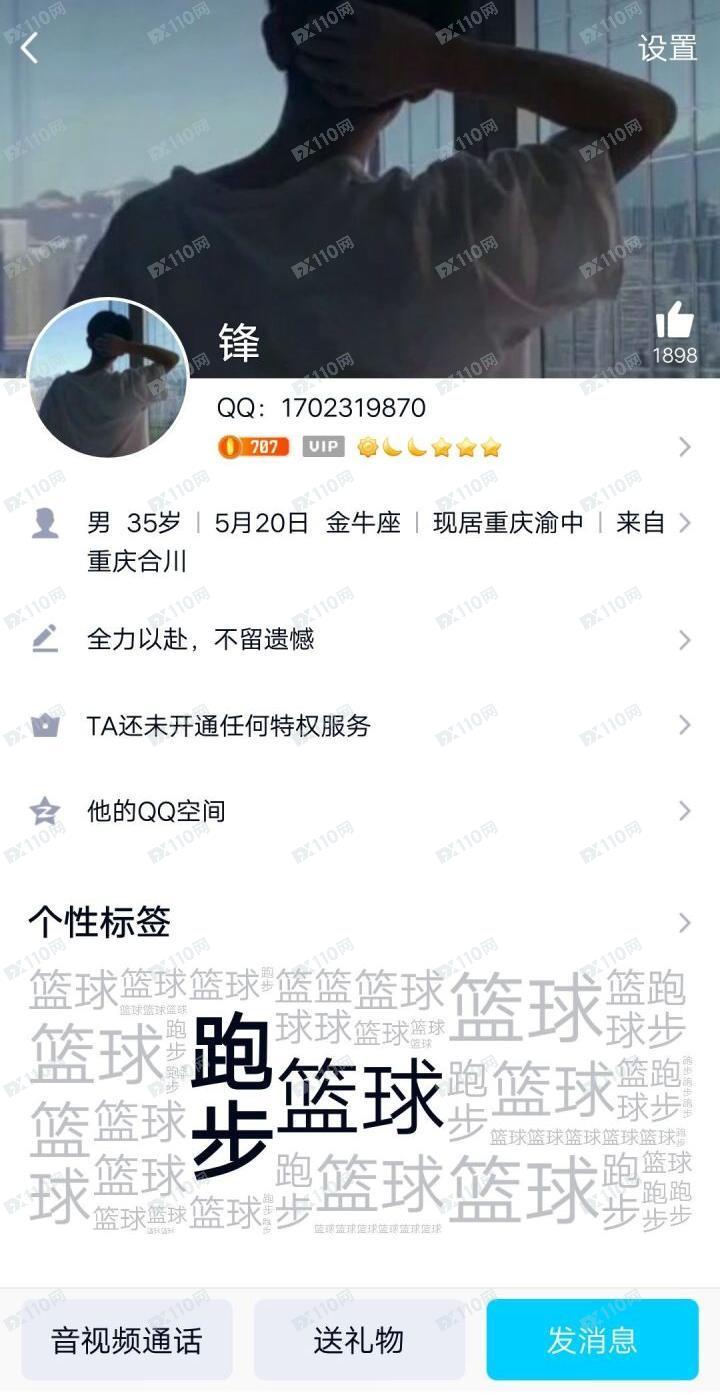
Task: Tap 发消息 to send message
Action: tap(592, 1340)
